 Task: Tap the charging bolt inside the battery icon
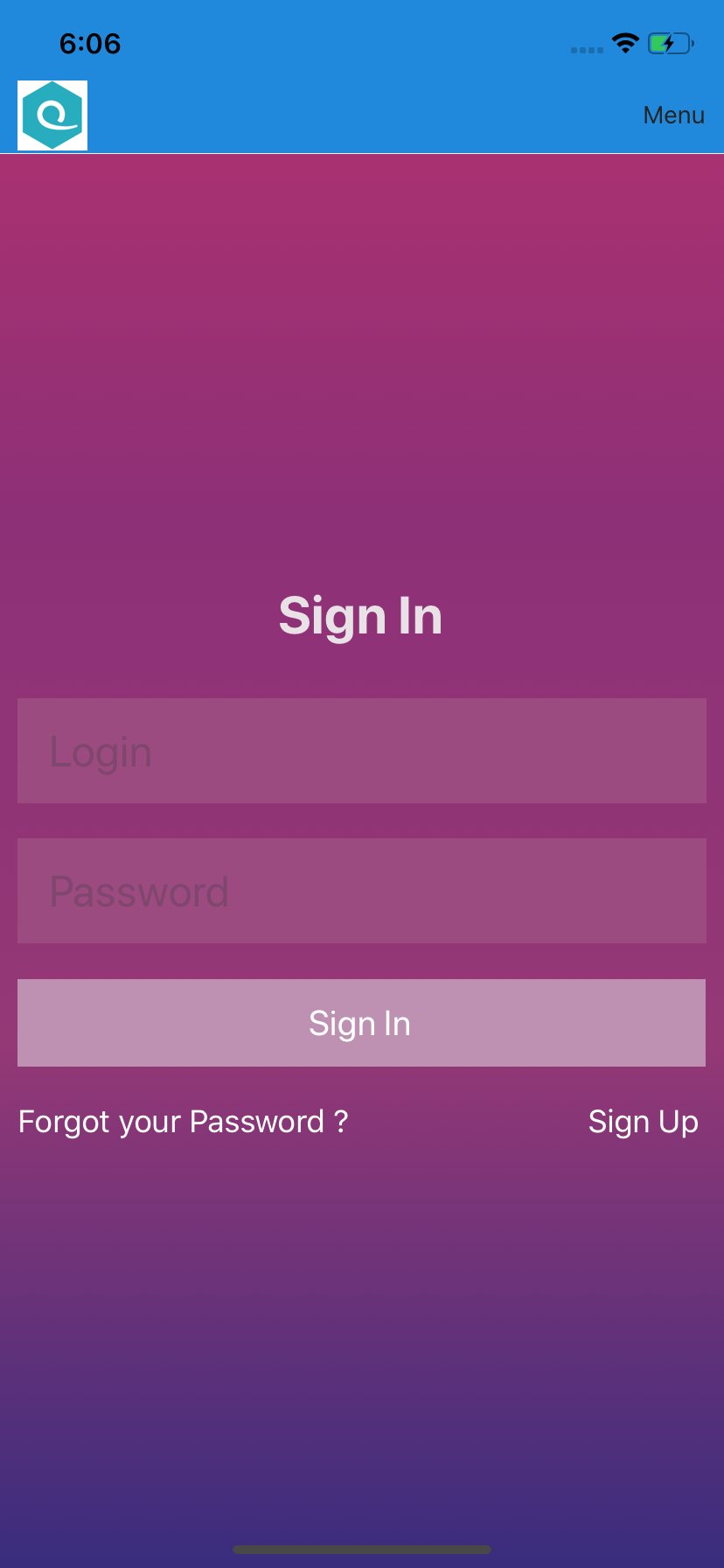(667, 42)
